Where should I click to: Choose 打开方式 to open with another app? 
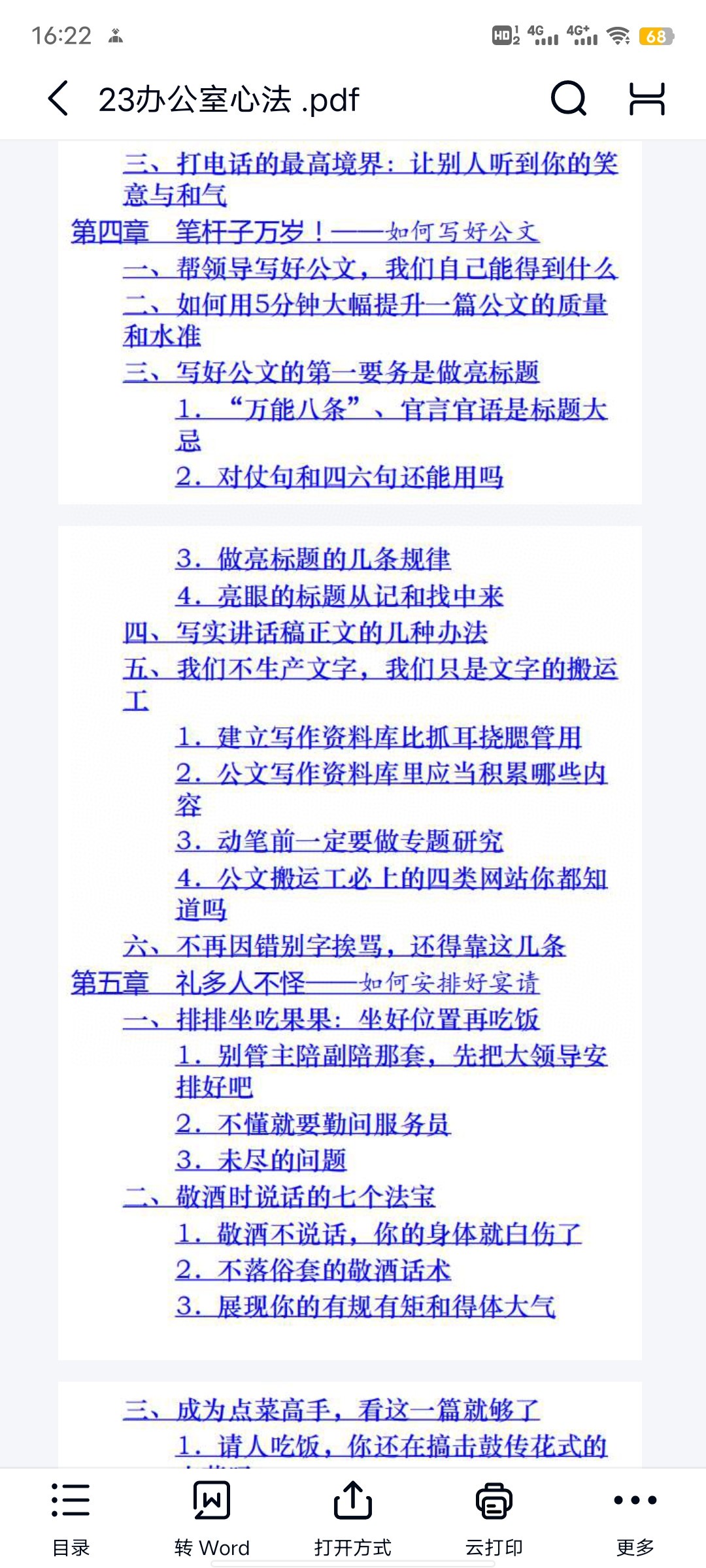[x=353, y=1518]
